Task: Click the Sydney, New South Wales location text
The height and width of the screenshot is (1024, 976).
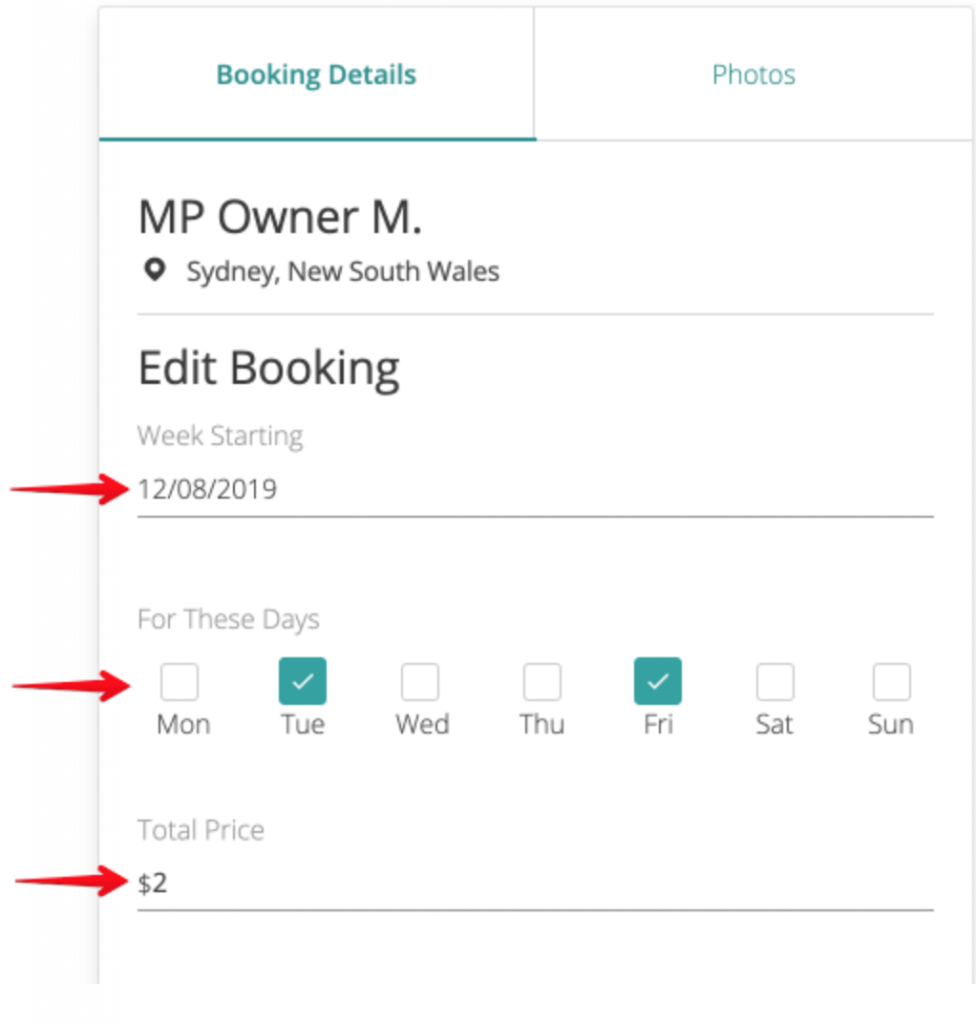Action: 340,271
